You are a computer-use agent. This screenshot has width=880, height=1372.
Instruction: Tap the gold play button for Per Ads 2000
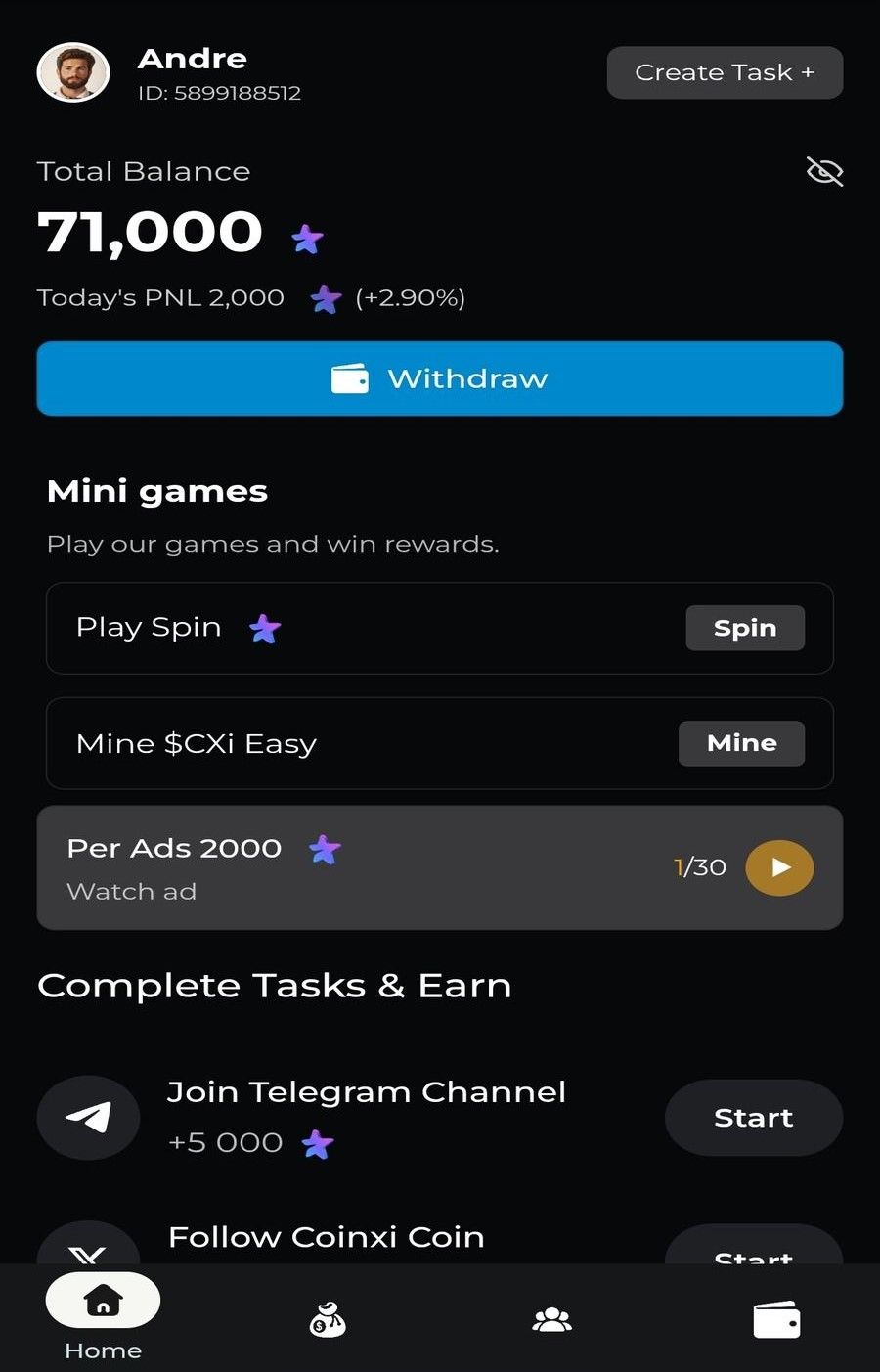(x=779, y=867)
